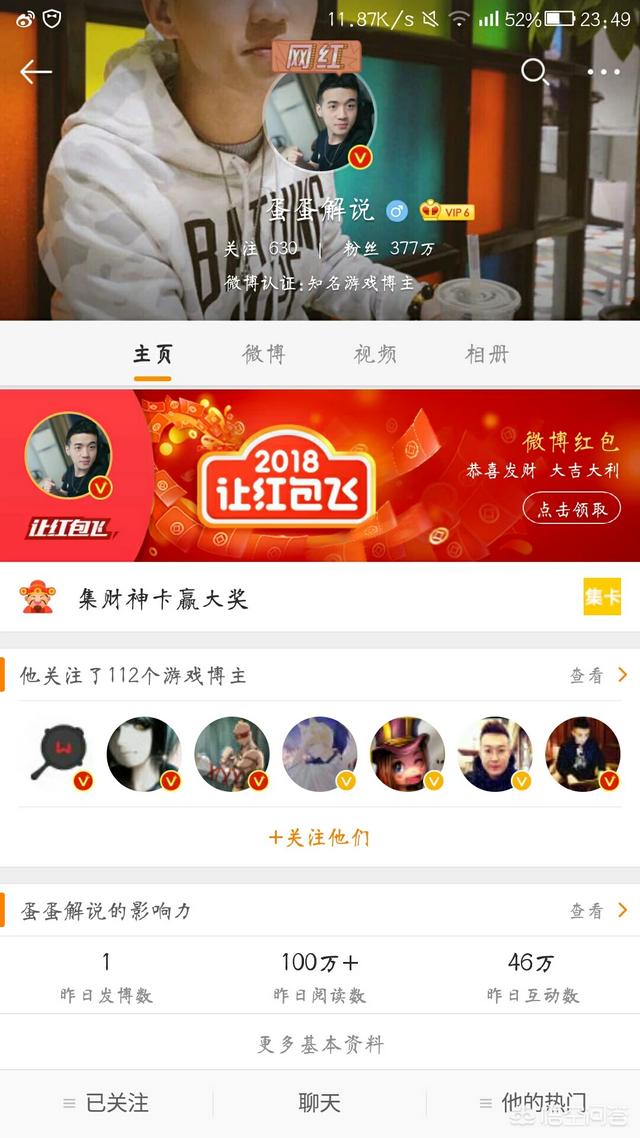Switch to the 微博 tab
The width and height of the screenshot is (640, 1138).
pyautogui.click(x=264, y=354)
